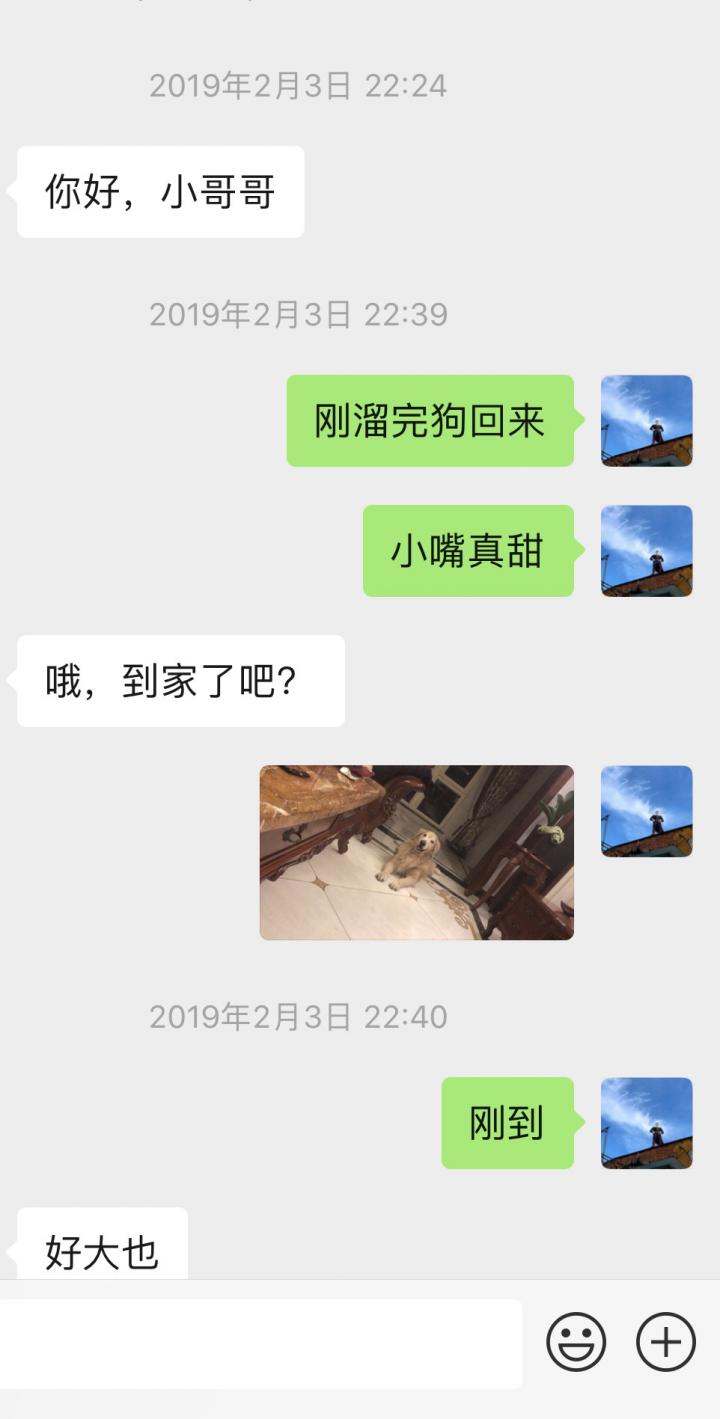The image size is (720, 1419).
Task: Select the "哦，到家了吧?" bubble
Action: 180,680
